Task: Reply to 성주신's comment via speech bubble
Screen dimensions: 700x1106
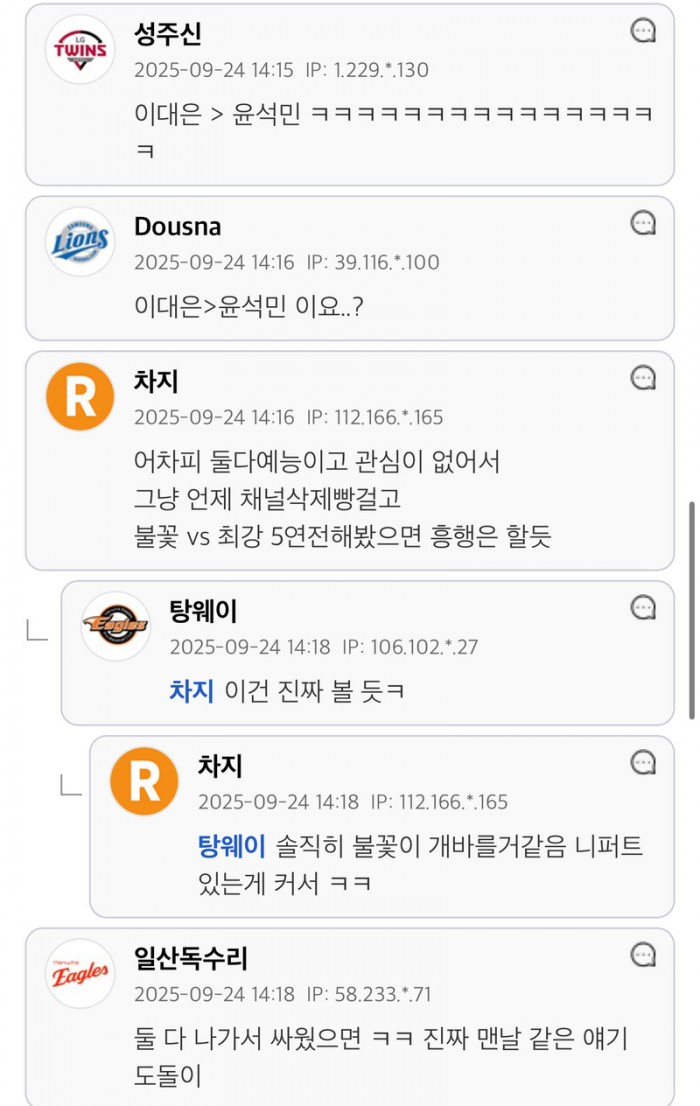Action: tap(644, 31)
